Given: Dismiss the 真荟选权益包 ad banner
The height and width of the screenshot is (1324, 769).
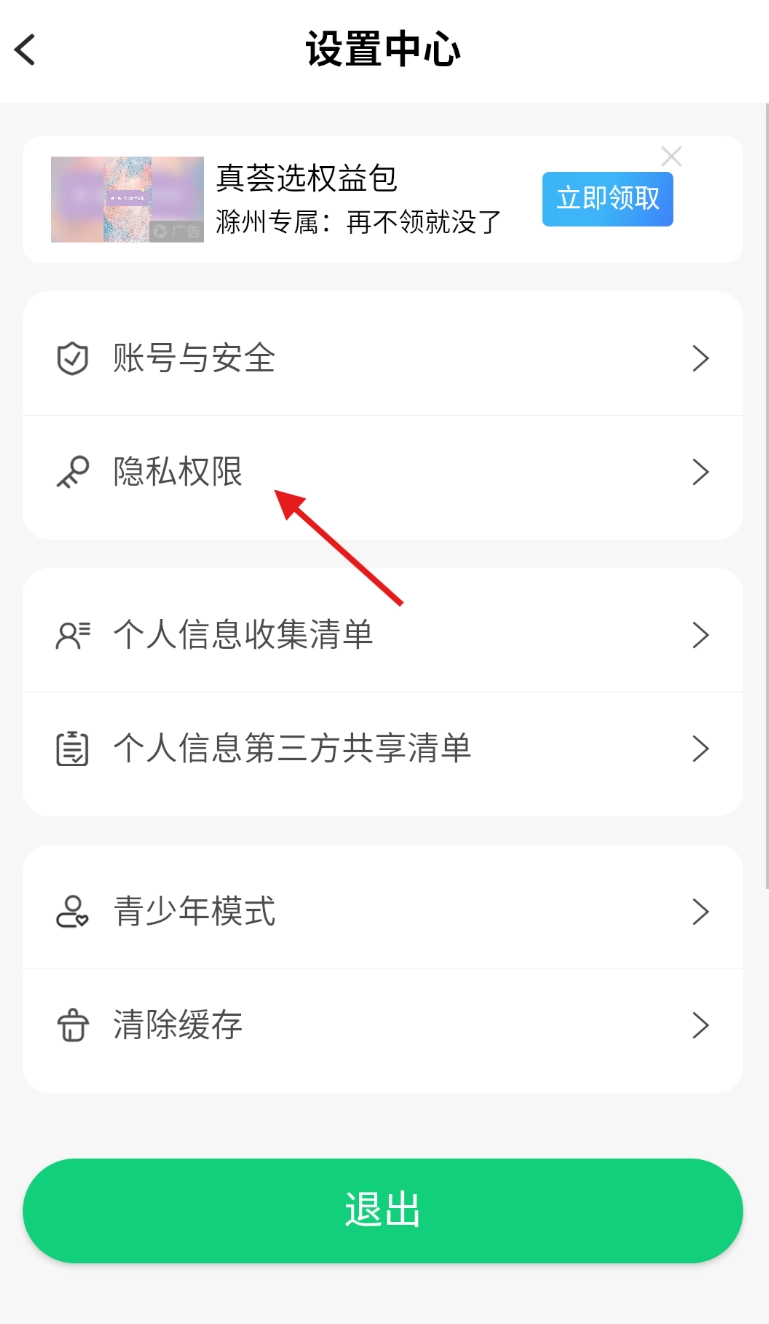Looking at the screenshot, I should tap(671, 156).
